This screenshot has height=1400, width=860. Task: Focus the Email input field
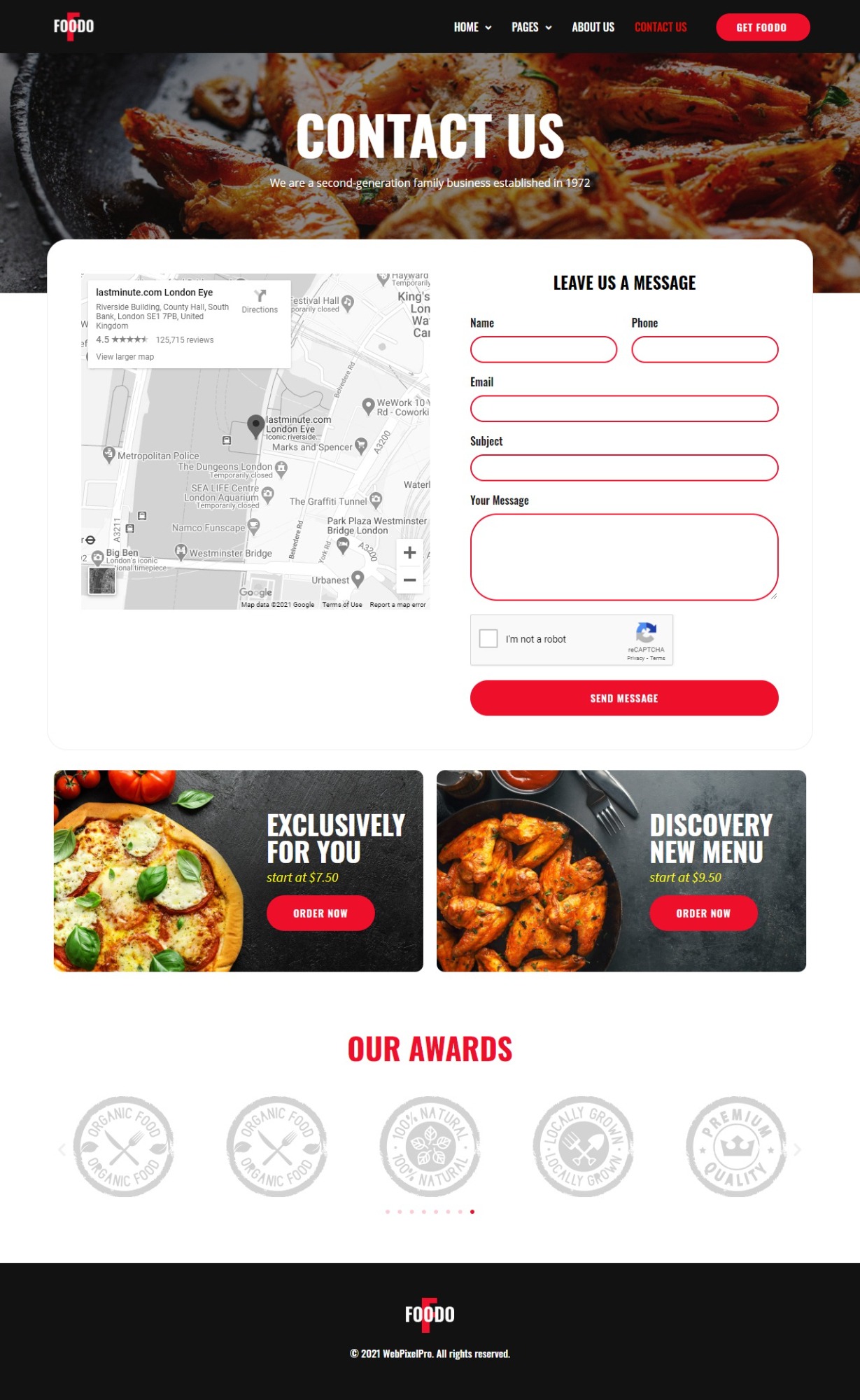point(623,409)
